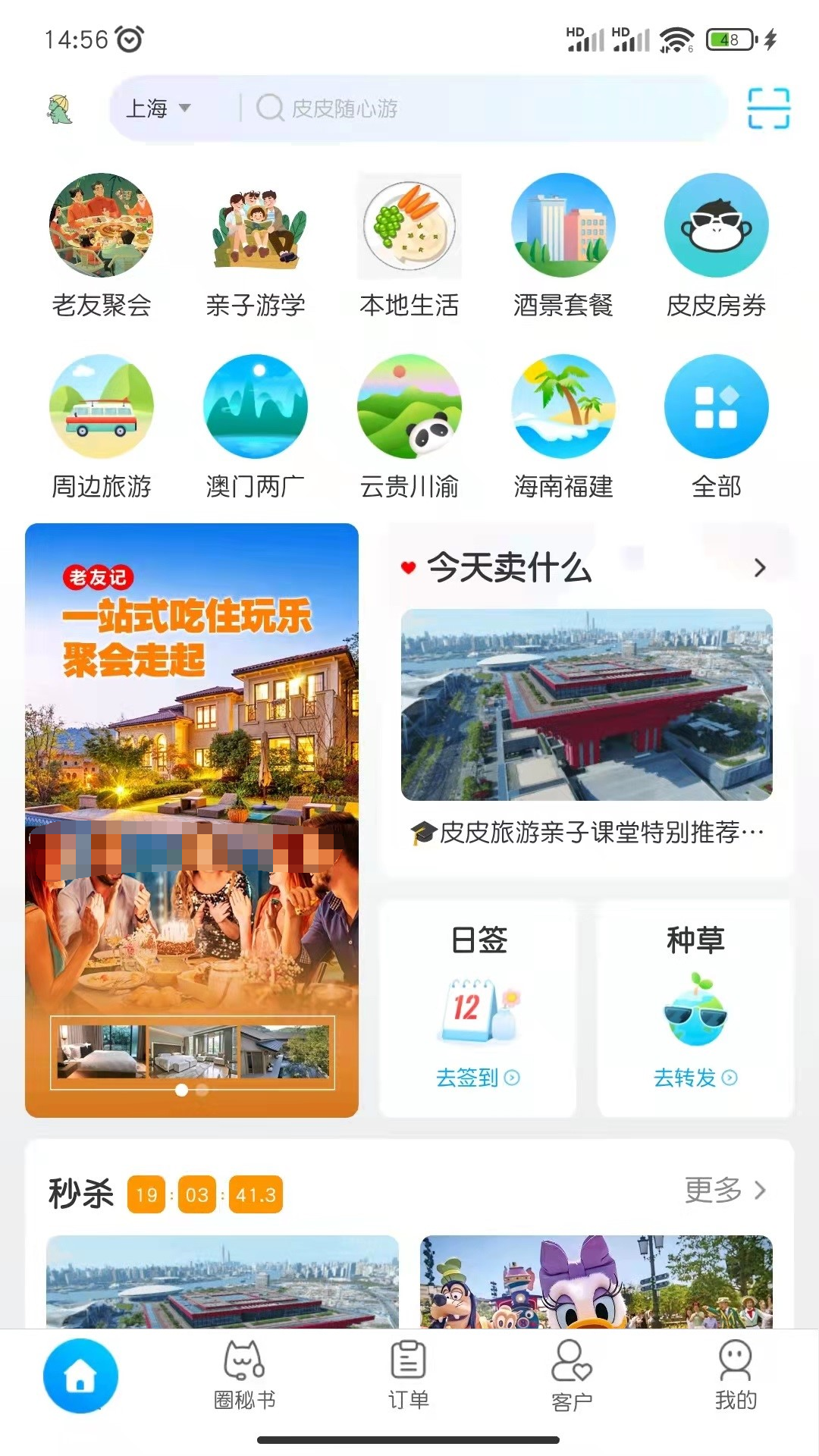Expand the 上海 city dropdown

point(158,108)
